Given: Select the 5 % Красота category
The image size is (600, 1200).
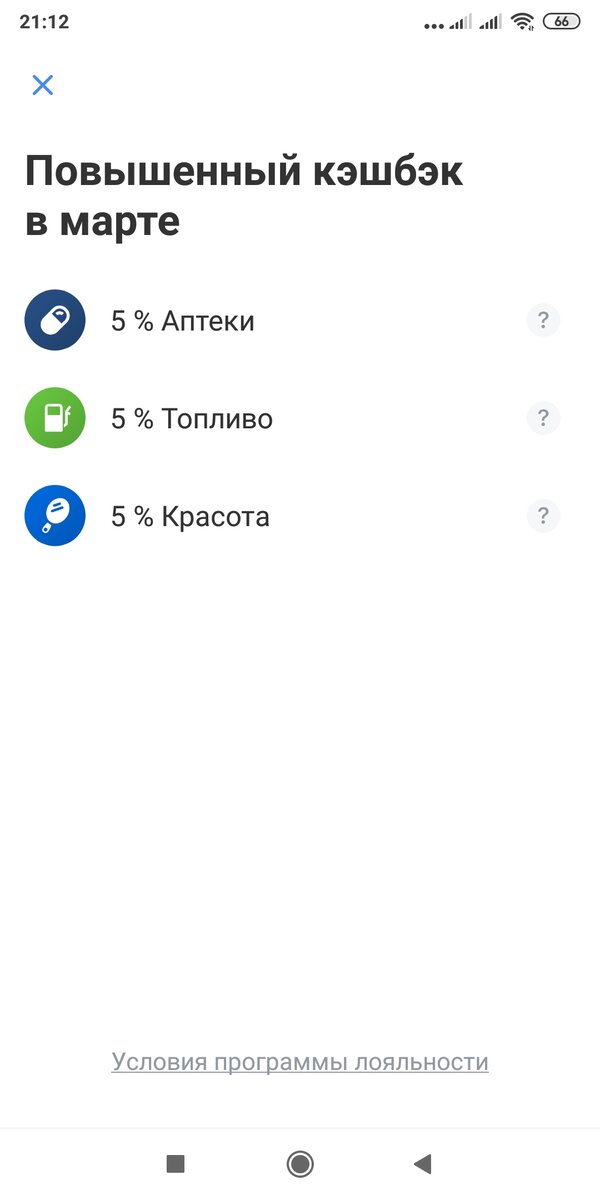Looking at the screenshot, I should [x=300, y=516].
